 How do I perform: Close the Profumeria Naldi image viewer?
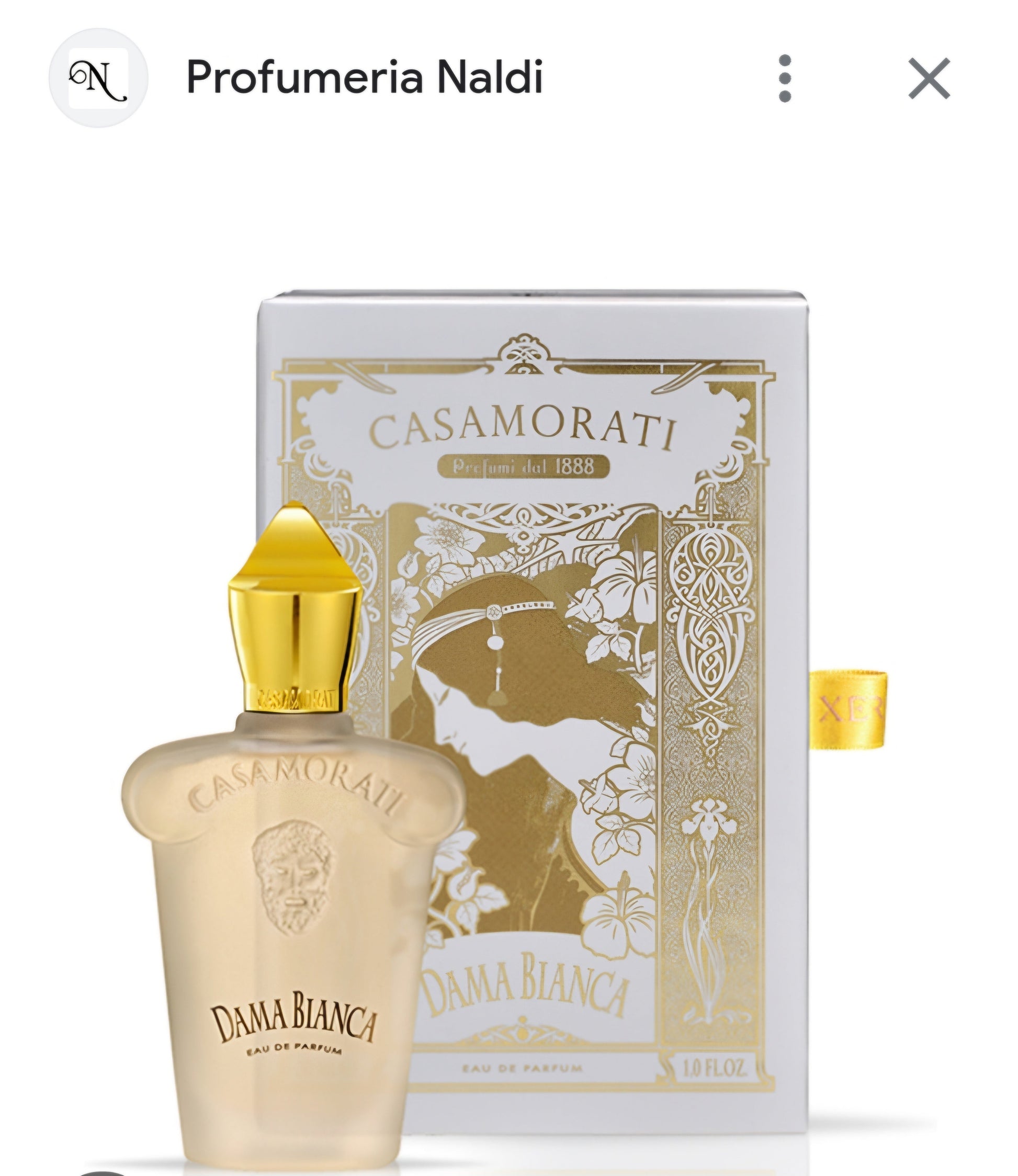point(929,78)
